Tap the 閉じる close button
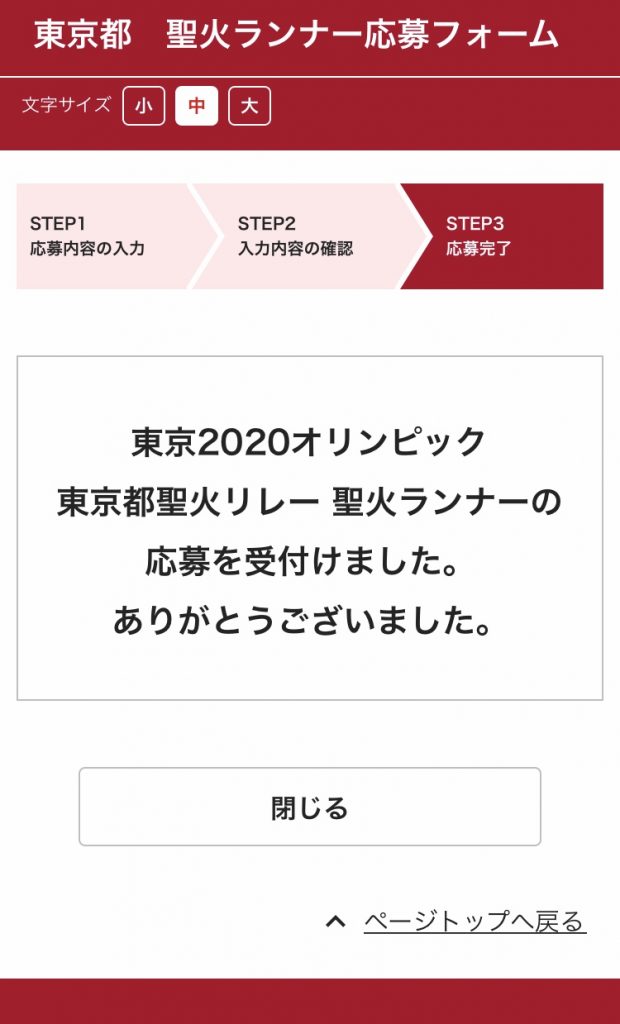This screenshot has height=1024, width=620. [x=310, y=807]
